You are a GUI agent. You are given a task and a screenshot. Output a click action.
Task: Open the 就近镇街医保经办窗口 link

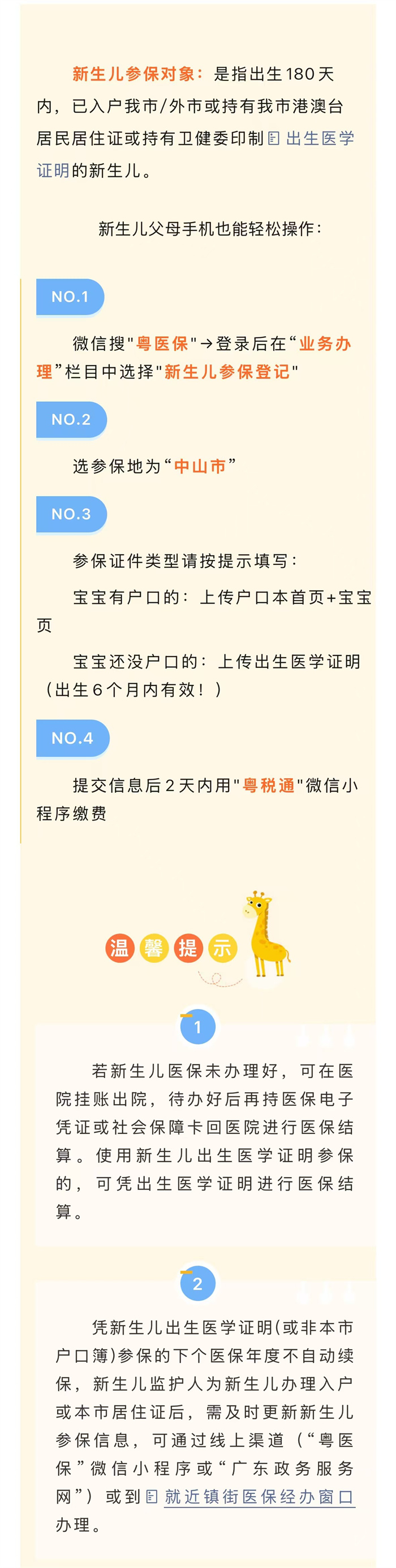(258, 1496)
